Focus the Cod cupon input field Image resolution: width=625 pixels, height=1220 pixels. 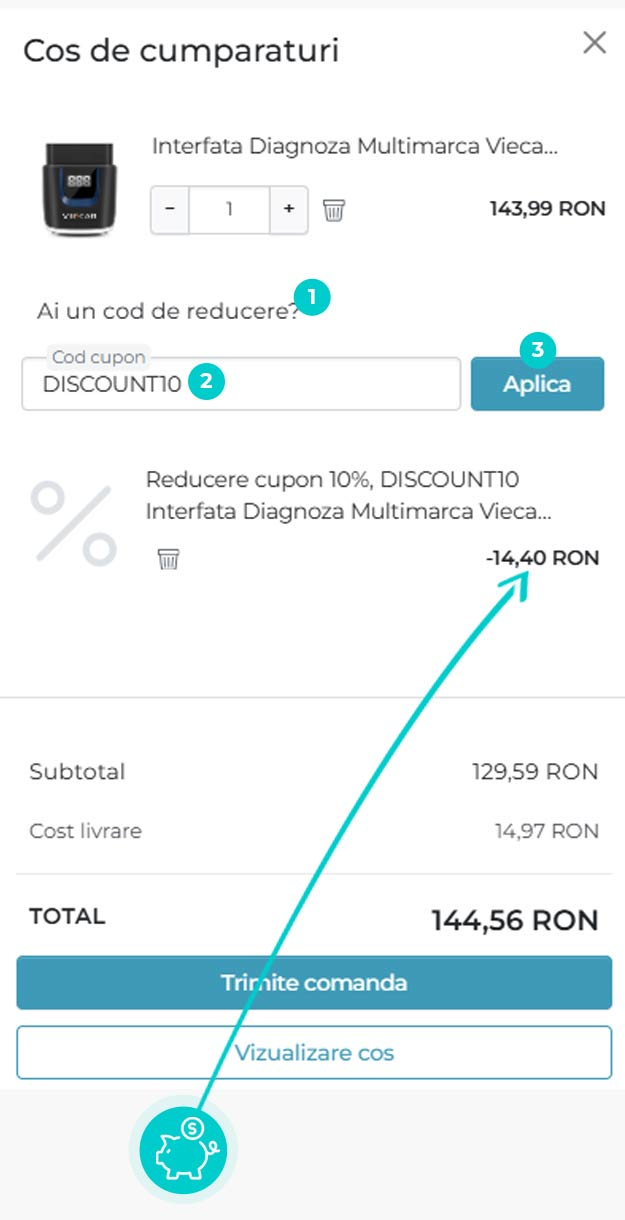(241, 384)
